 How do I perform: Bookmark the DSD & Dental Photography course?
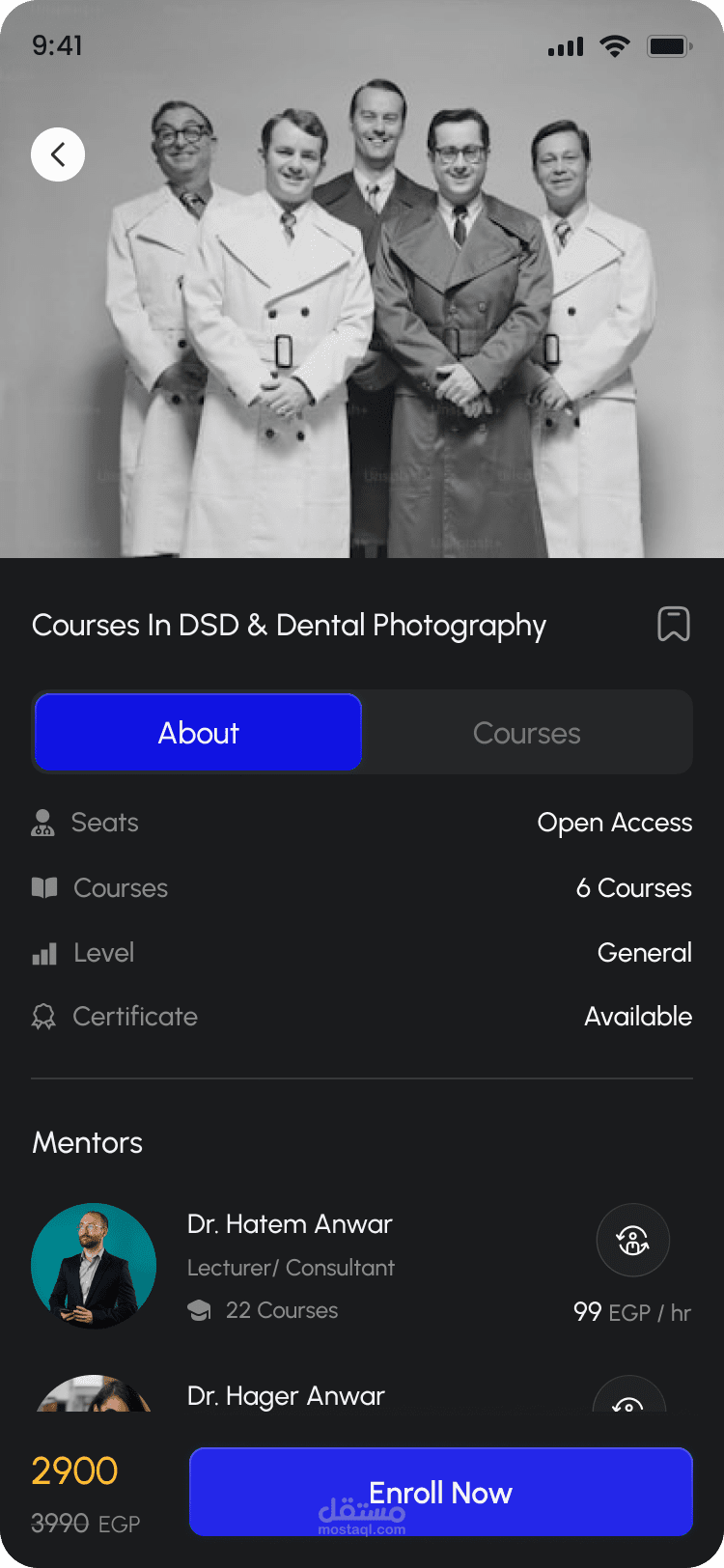[x=674, y=625]
